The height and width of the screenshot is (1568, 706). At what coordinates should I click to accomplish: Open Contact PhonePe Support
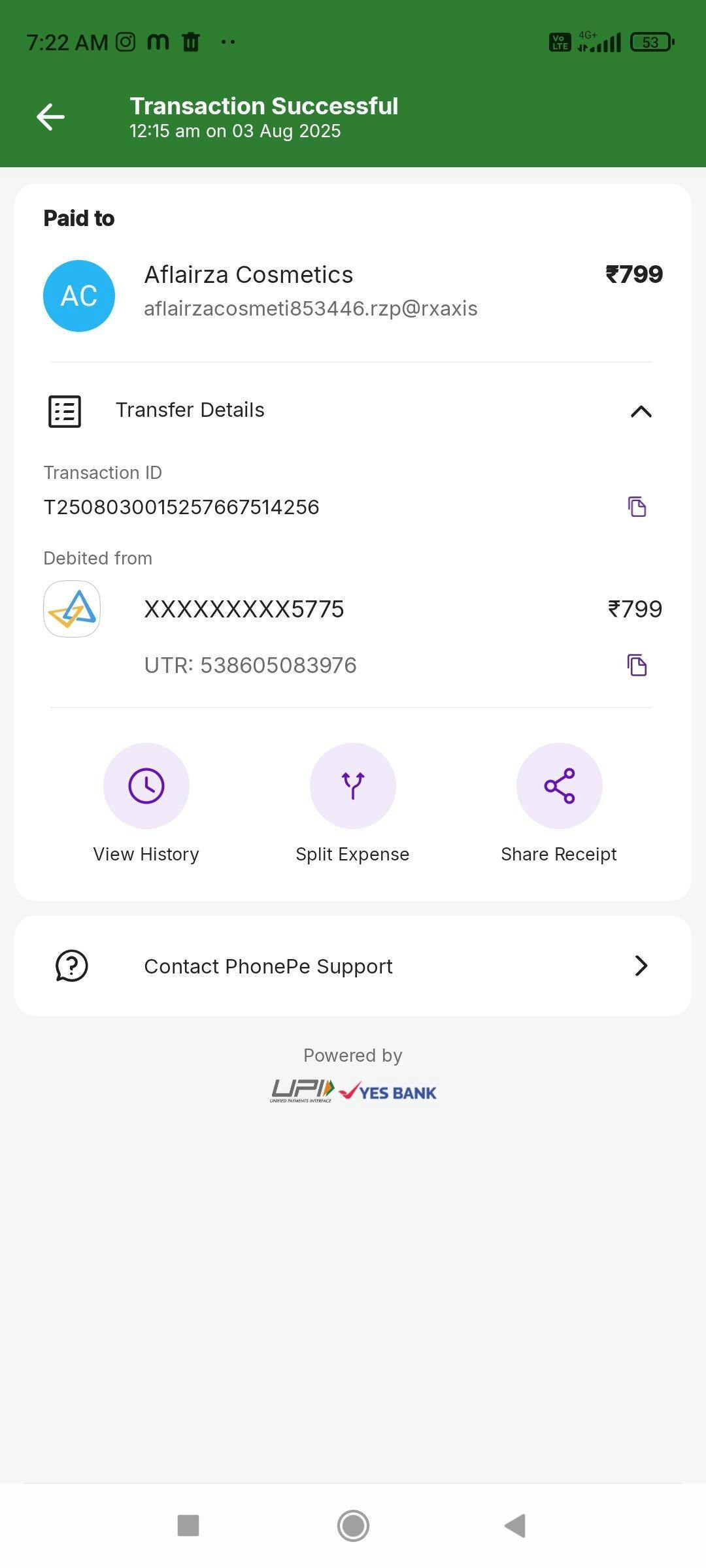click(x=353, y=966)
